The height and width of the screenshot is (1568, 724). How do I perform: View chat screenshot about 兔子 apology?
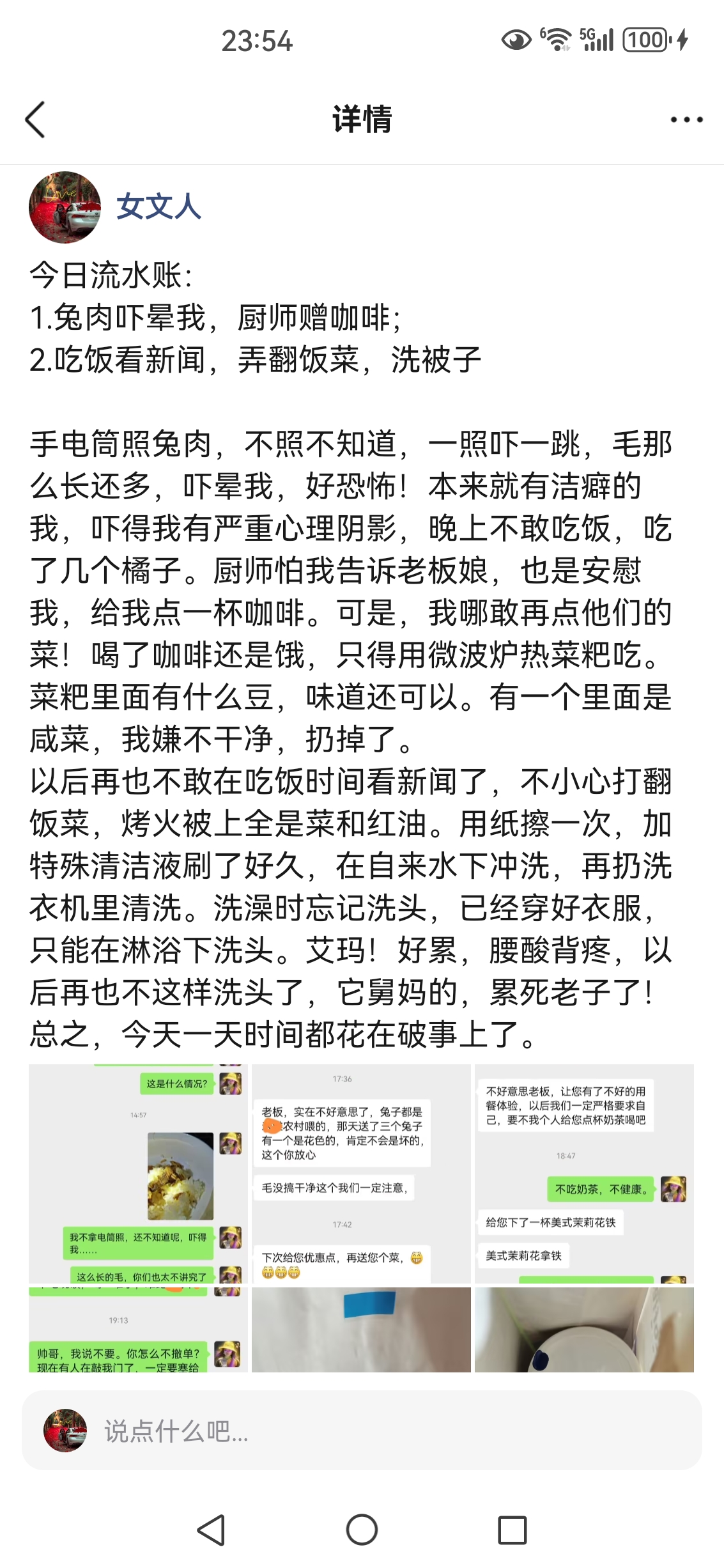361,1174
